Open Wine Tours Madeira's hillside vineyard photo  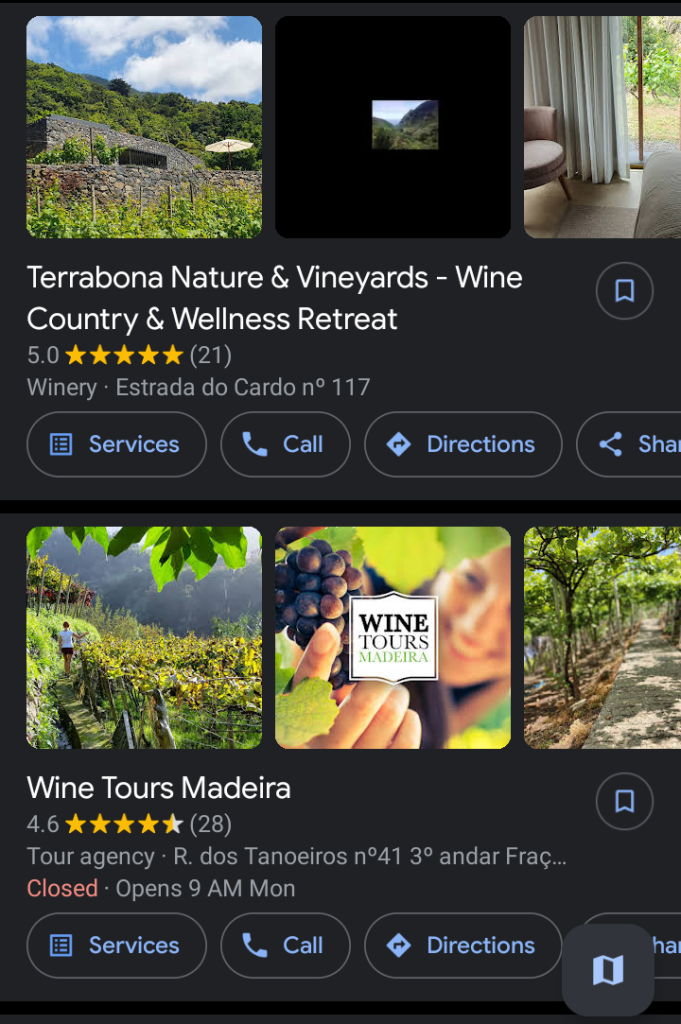pos(144,638)
